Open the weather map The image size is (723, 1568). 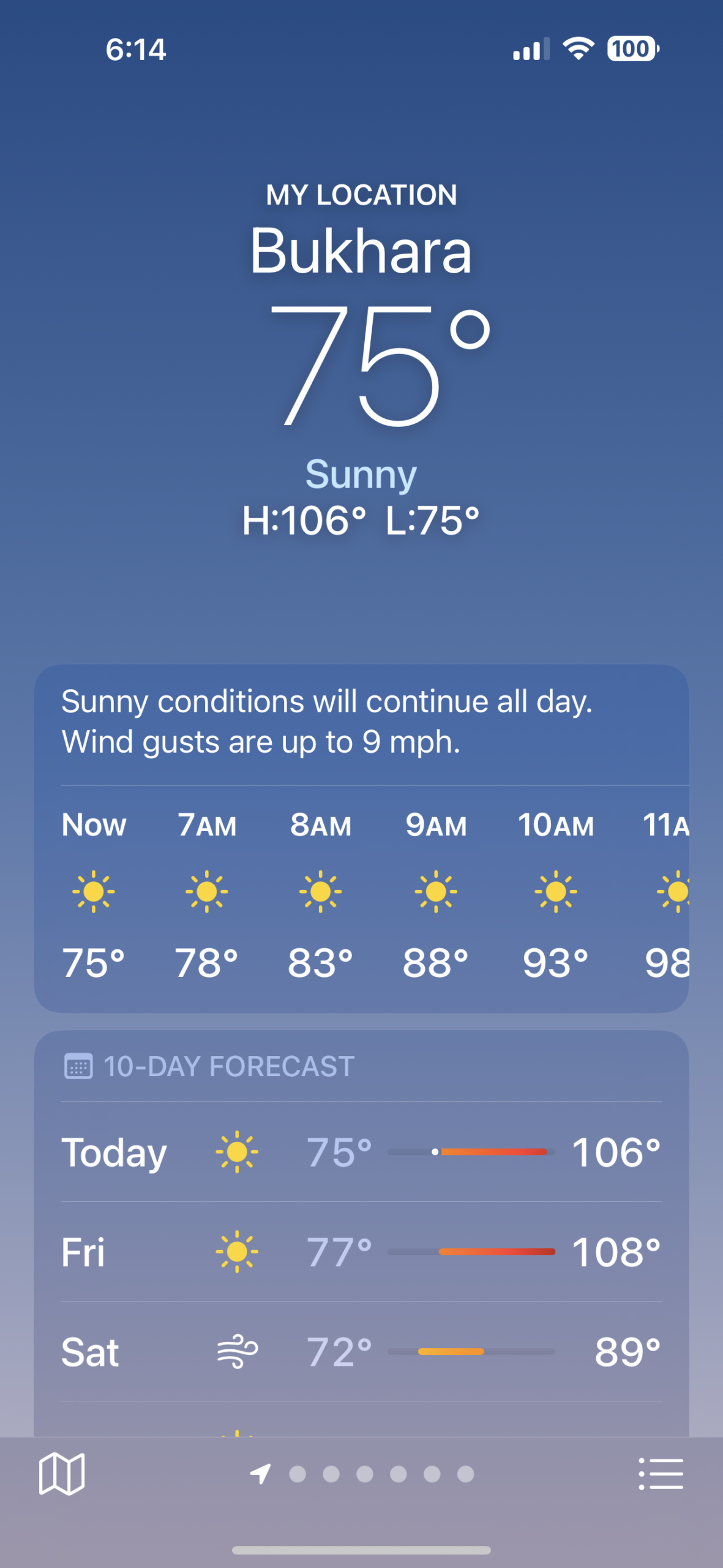62,1473
